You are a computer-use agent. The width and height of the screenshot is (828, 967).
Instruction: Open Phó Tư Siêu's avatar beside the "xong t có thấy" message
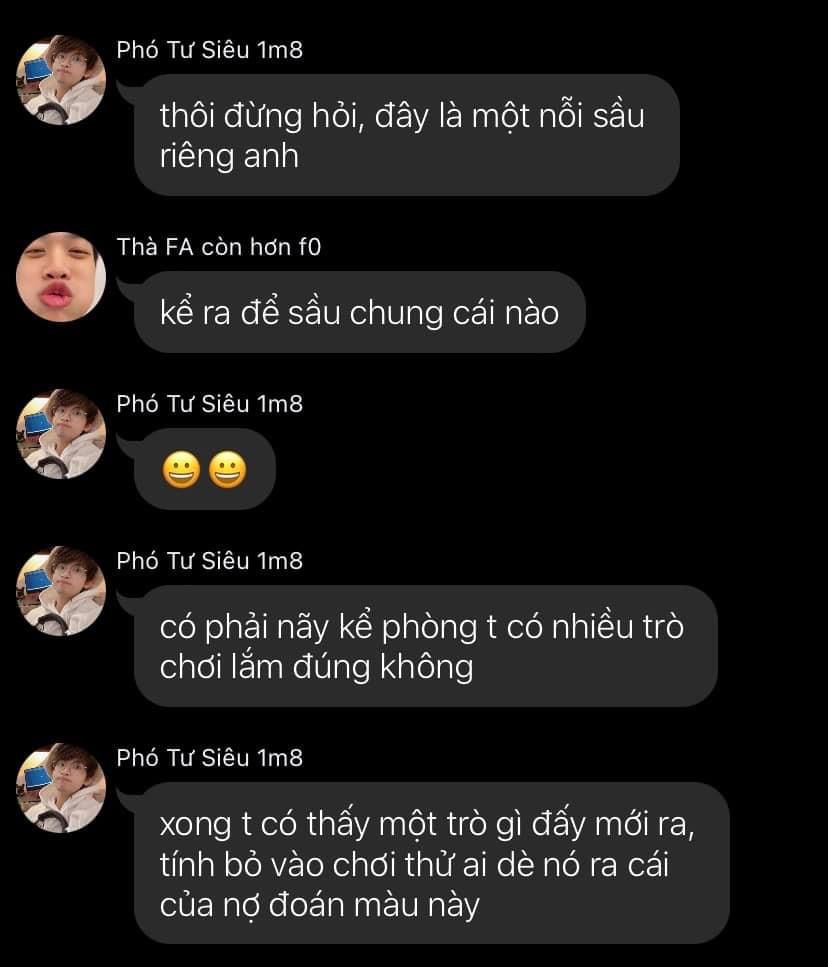coord(61,788)
